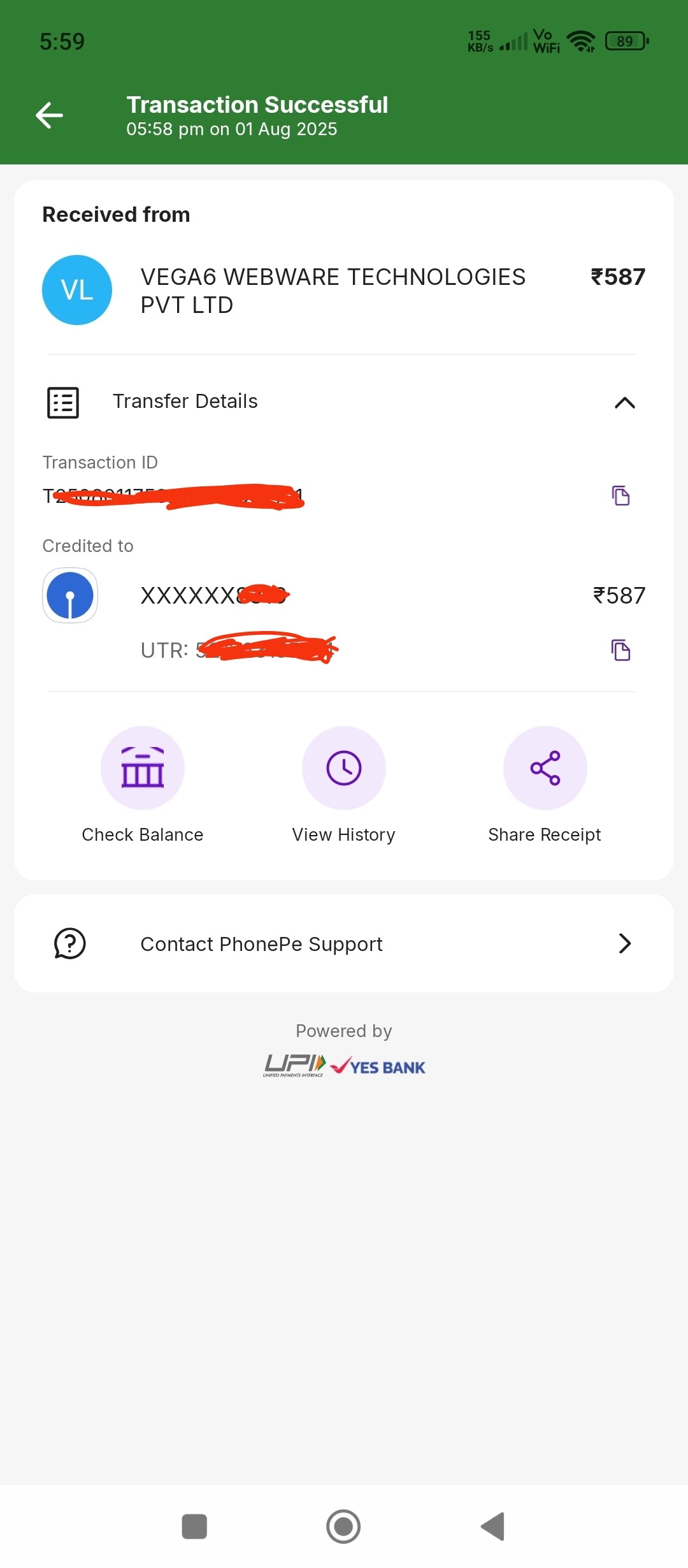The width and height of the screenshot is (688, 1568).
Task: Tap Check Balance
Action: 143,769
